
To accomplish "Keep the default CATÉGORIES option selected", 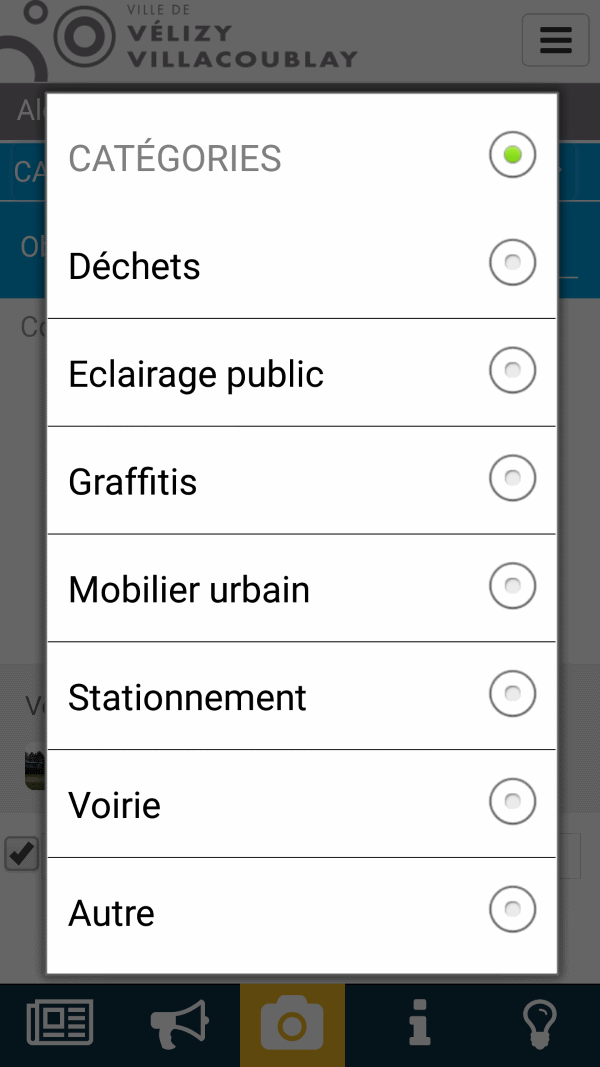I will coord(301,157).
